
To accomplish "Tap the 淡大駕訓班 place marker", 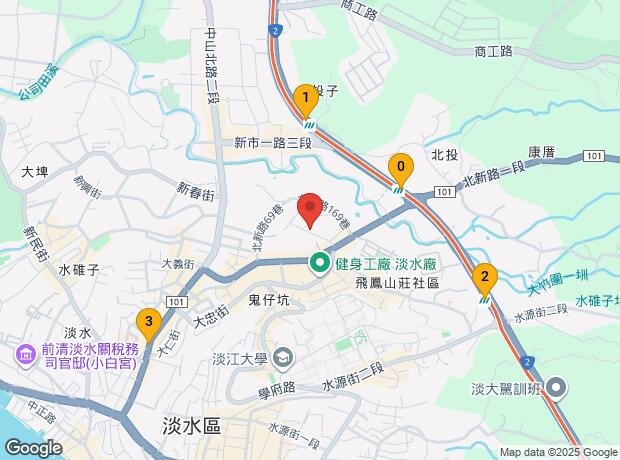I will pos(556,389).
